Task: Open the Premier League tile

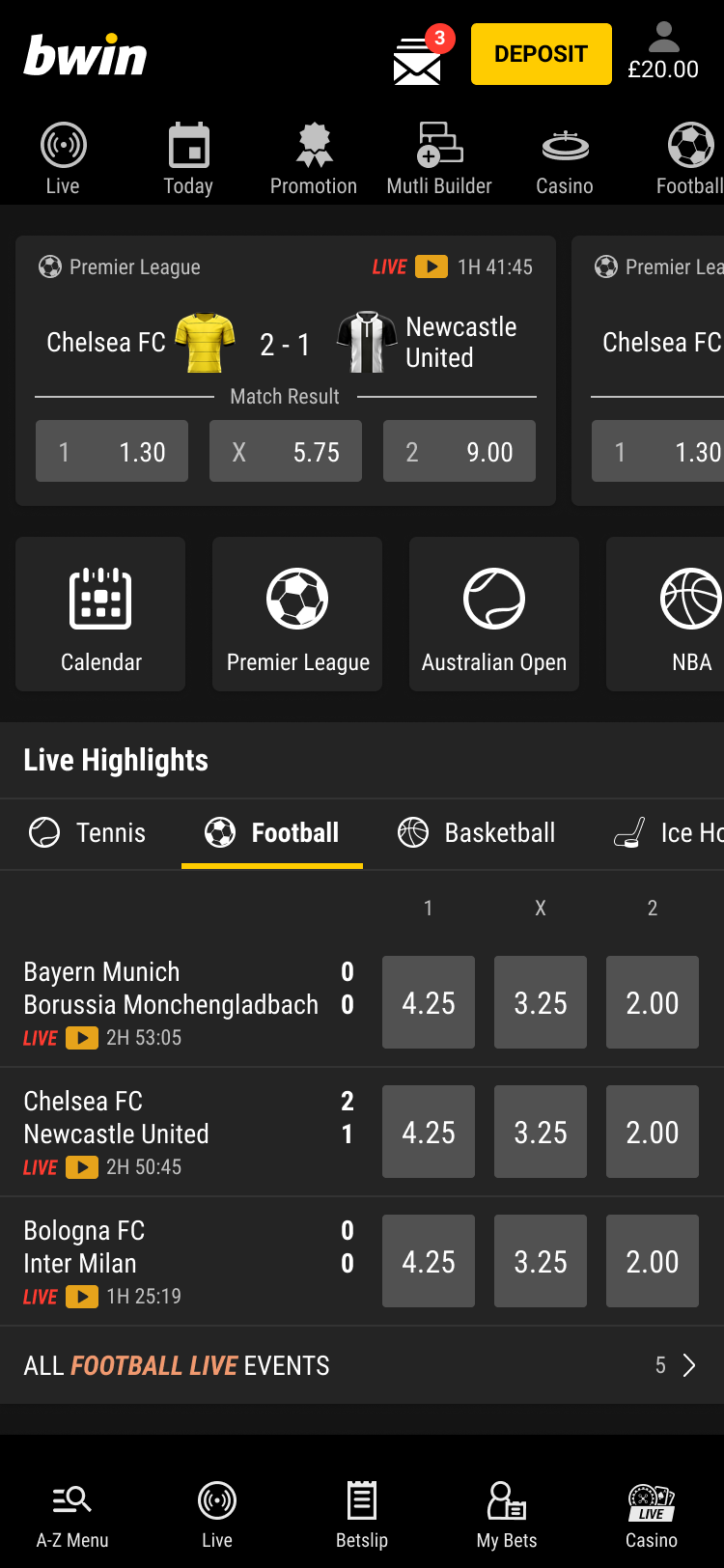Action: point(297,614)
